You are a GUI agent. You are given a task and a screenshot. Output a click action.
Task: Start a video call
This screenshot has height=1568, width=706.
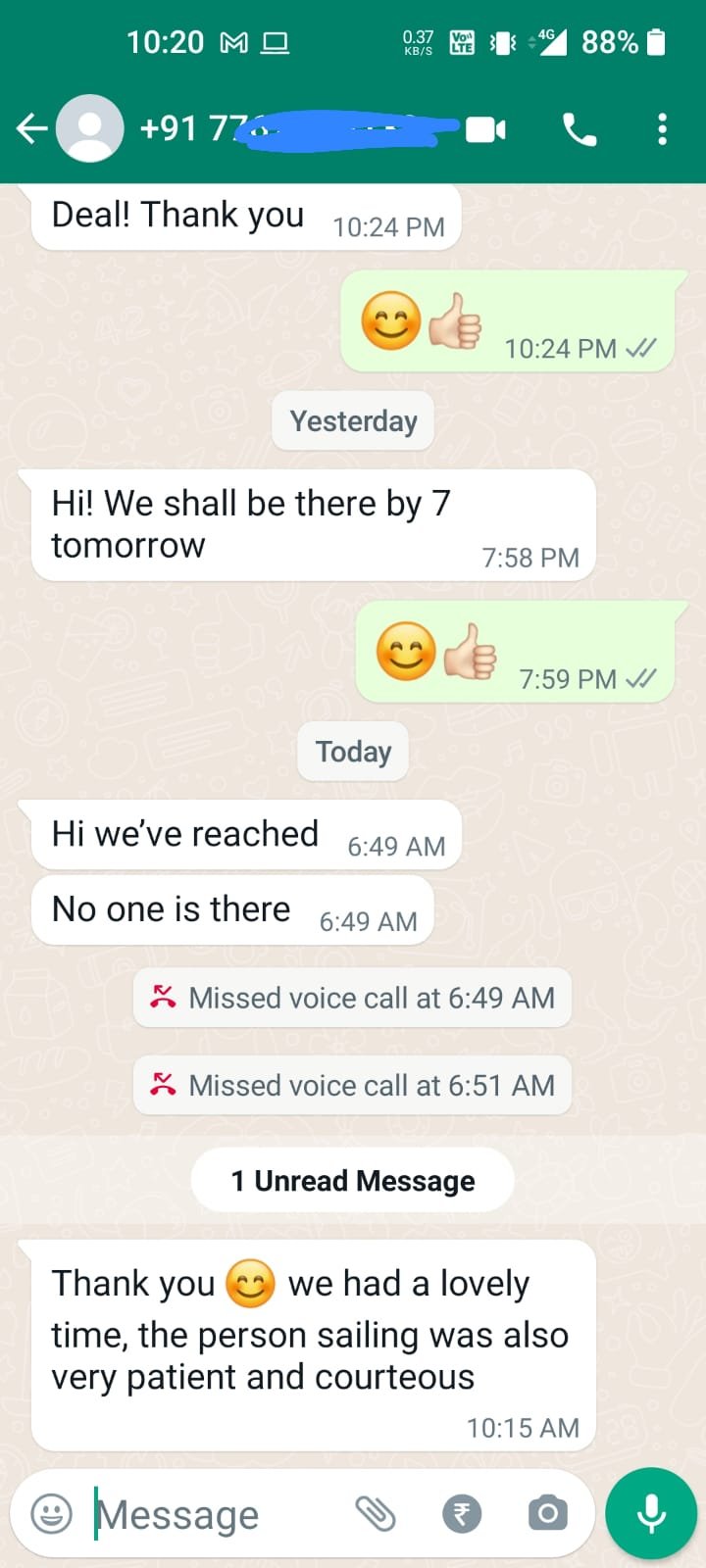point(485,129)
